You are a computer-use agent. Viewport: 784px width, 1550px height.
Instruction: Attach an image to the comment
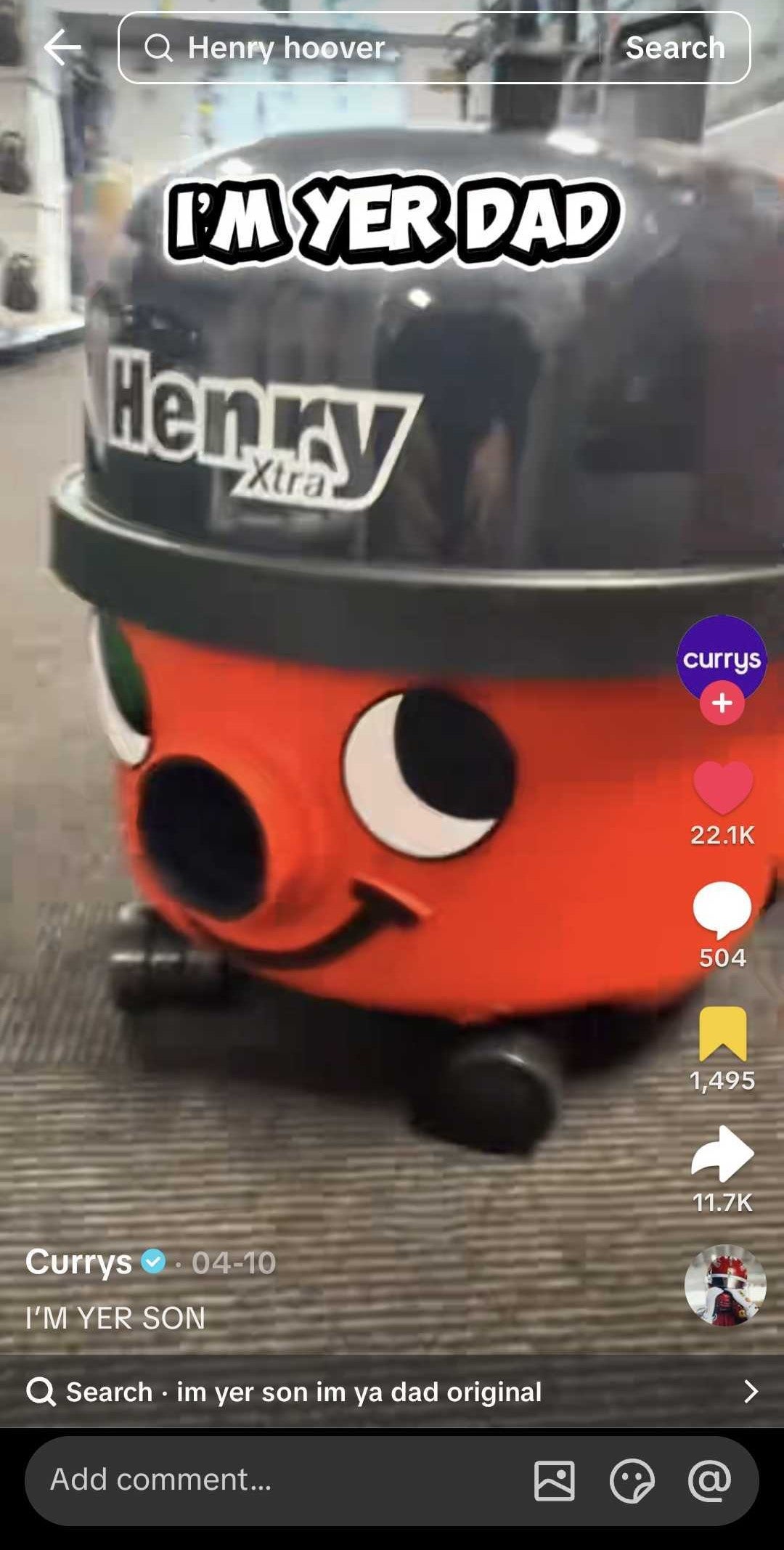555,1480
